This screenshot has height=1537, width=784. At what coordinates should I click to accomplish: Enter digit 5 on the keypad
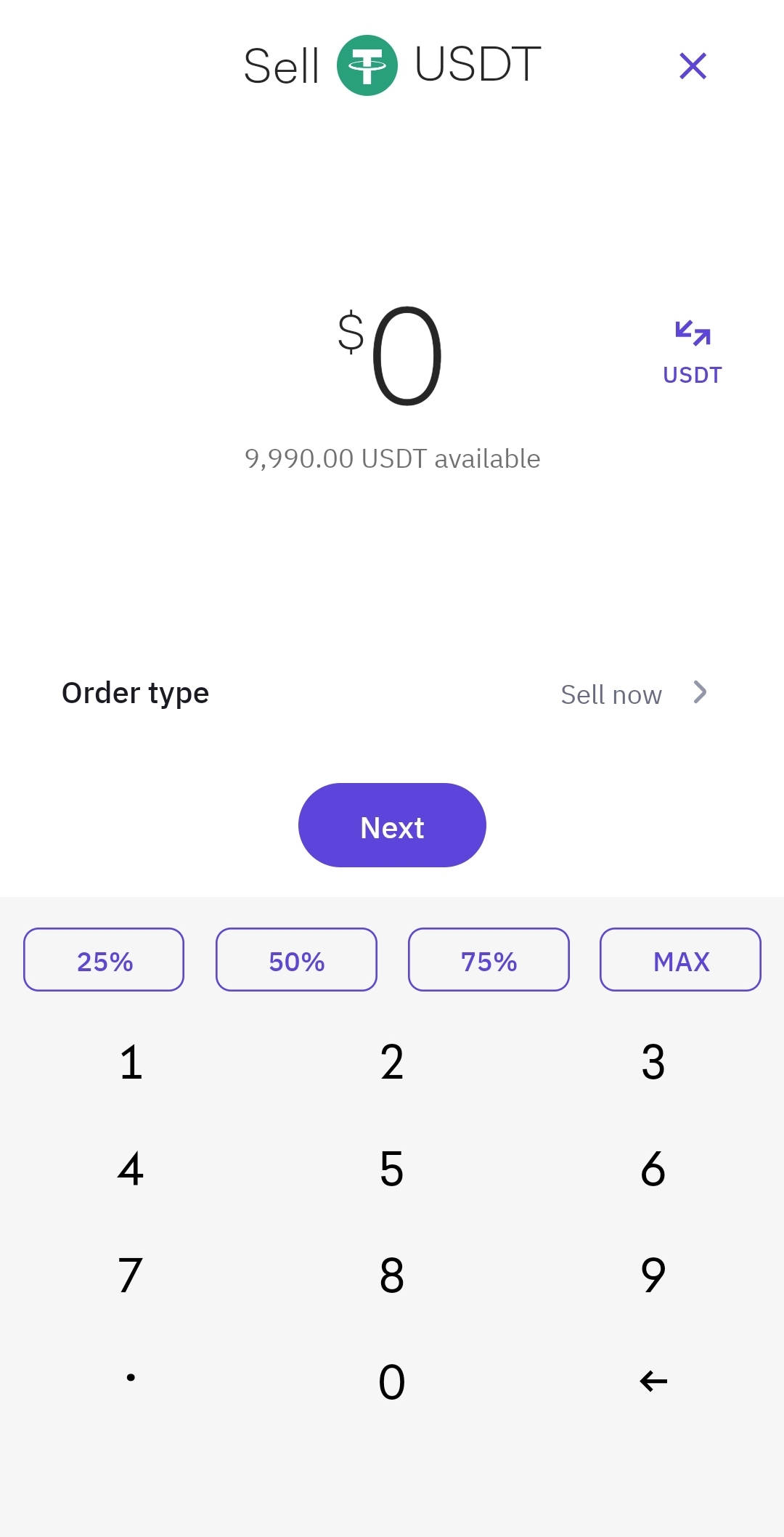pyautogui.click(x=392, y=1169)
